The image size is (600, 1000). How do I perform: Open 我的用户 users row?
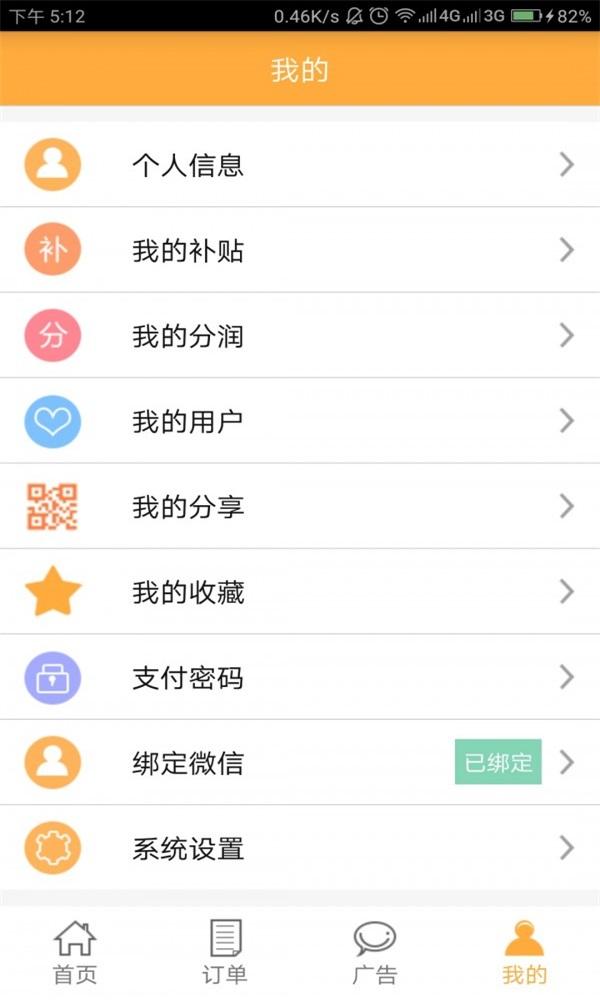tap(300, 421)
